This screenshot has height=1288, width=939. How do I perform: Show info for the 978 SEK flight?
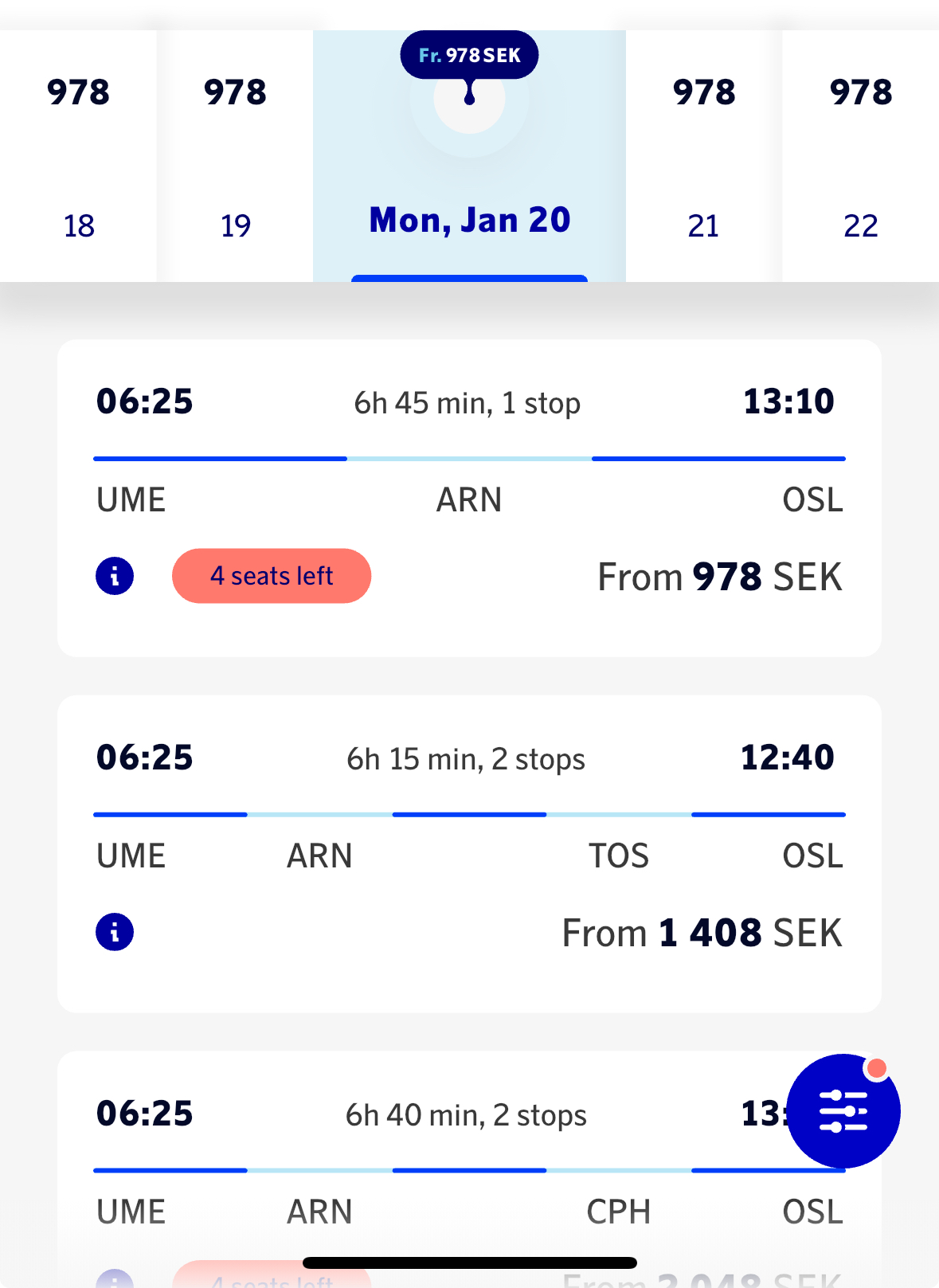point(115,576)
